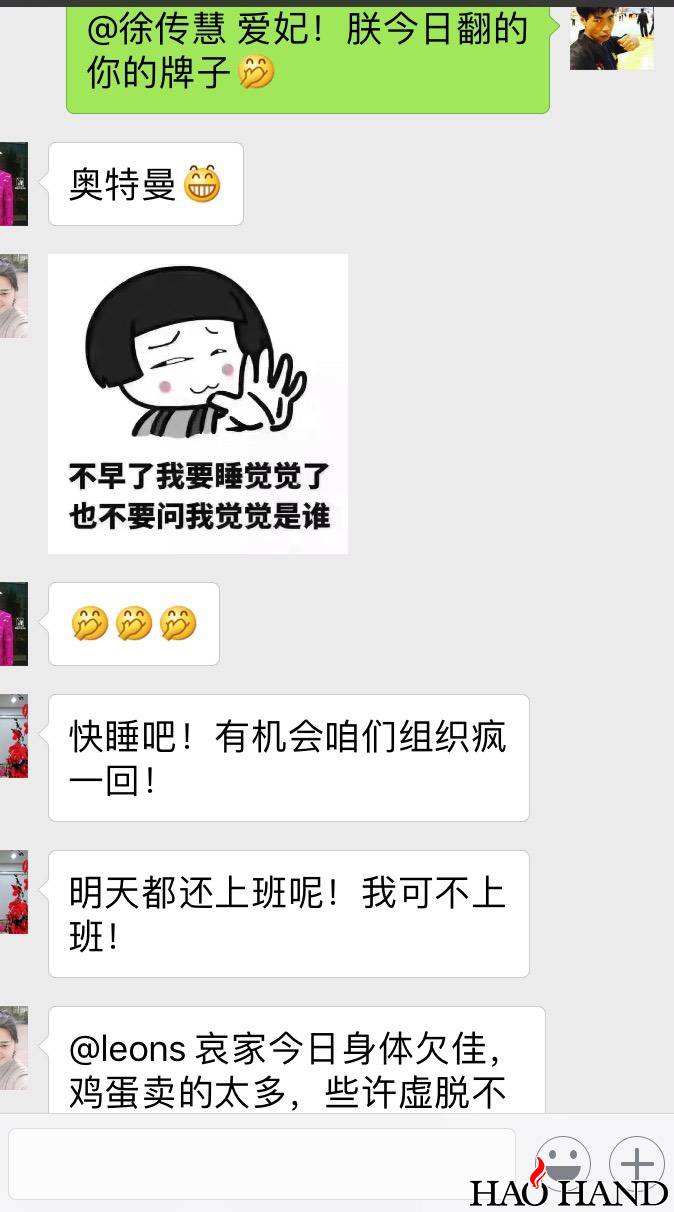Open the sleeping cartoon sticker image
This screenshot has width=674, height=1212.
pyautogui.click(x=198, y=403)
